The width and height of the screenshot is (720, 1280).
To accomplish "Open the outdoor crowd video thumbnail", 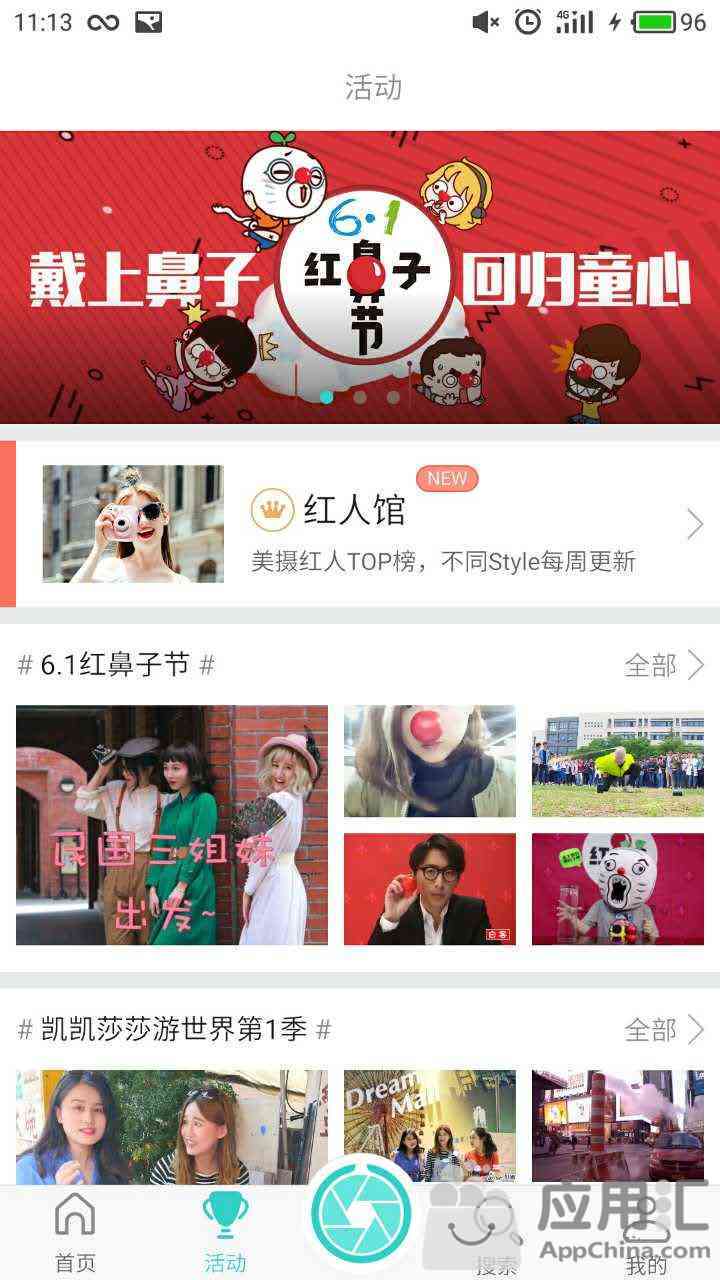I will (x=617, y=761).
